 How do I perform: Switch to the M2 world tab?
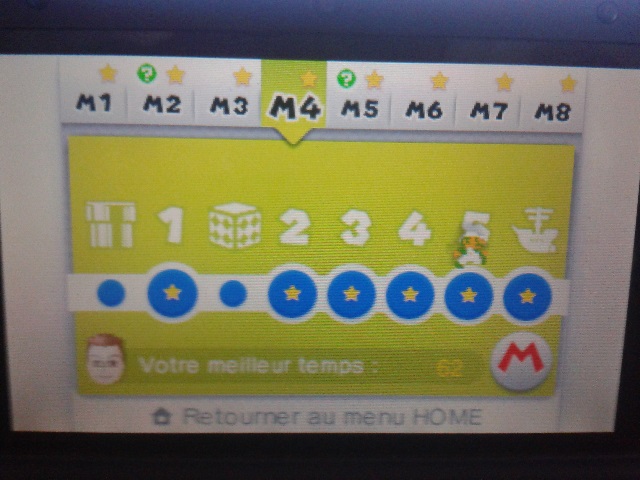(160, 104)
